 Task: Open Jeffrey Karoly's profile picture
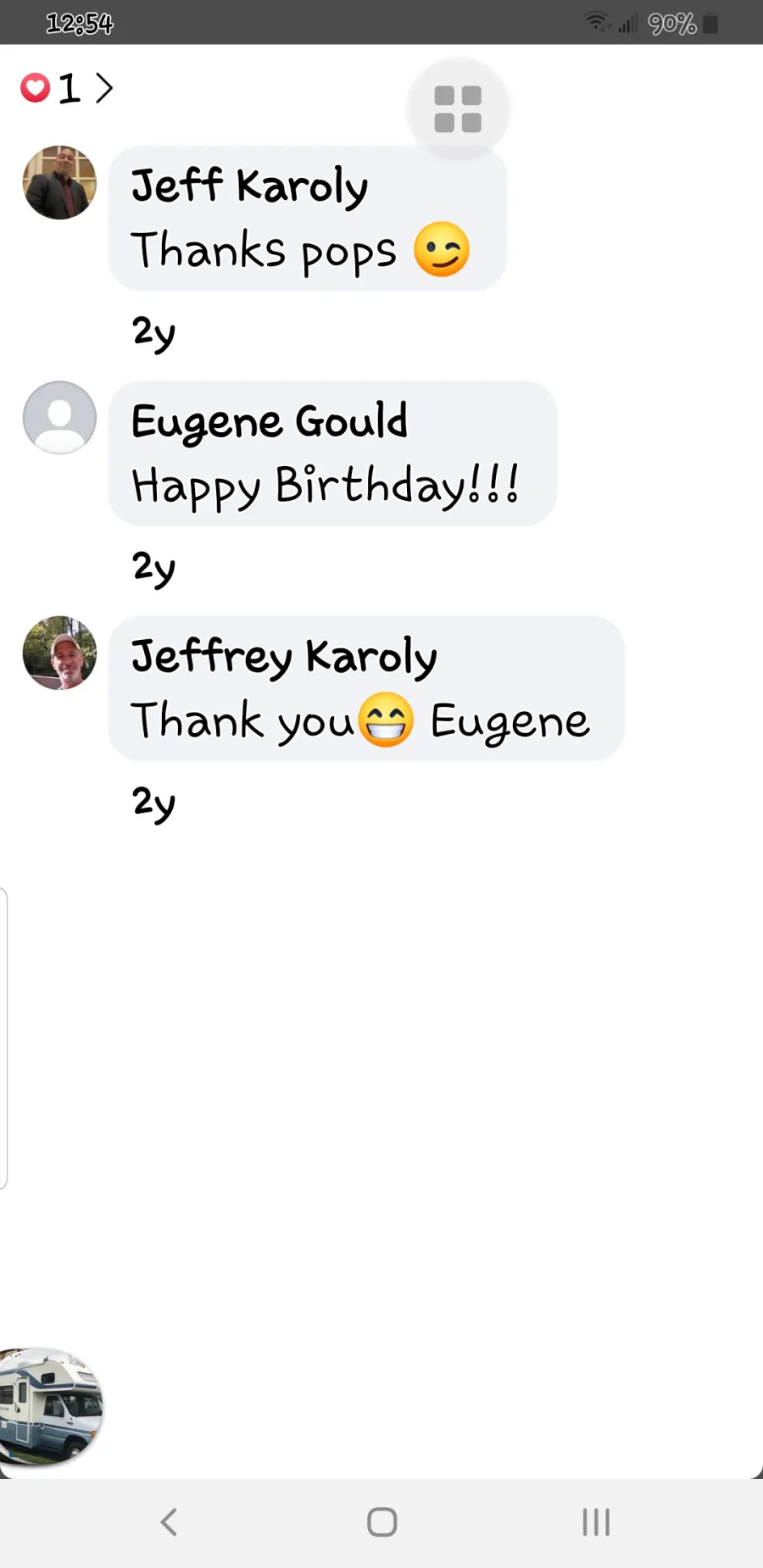(x=59, y=653)
